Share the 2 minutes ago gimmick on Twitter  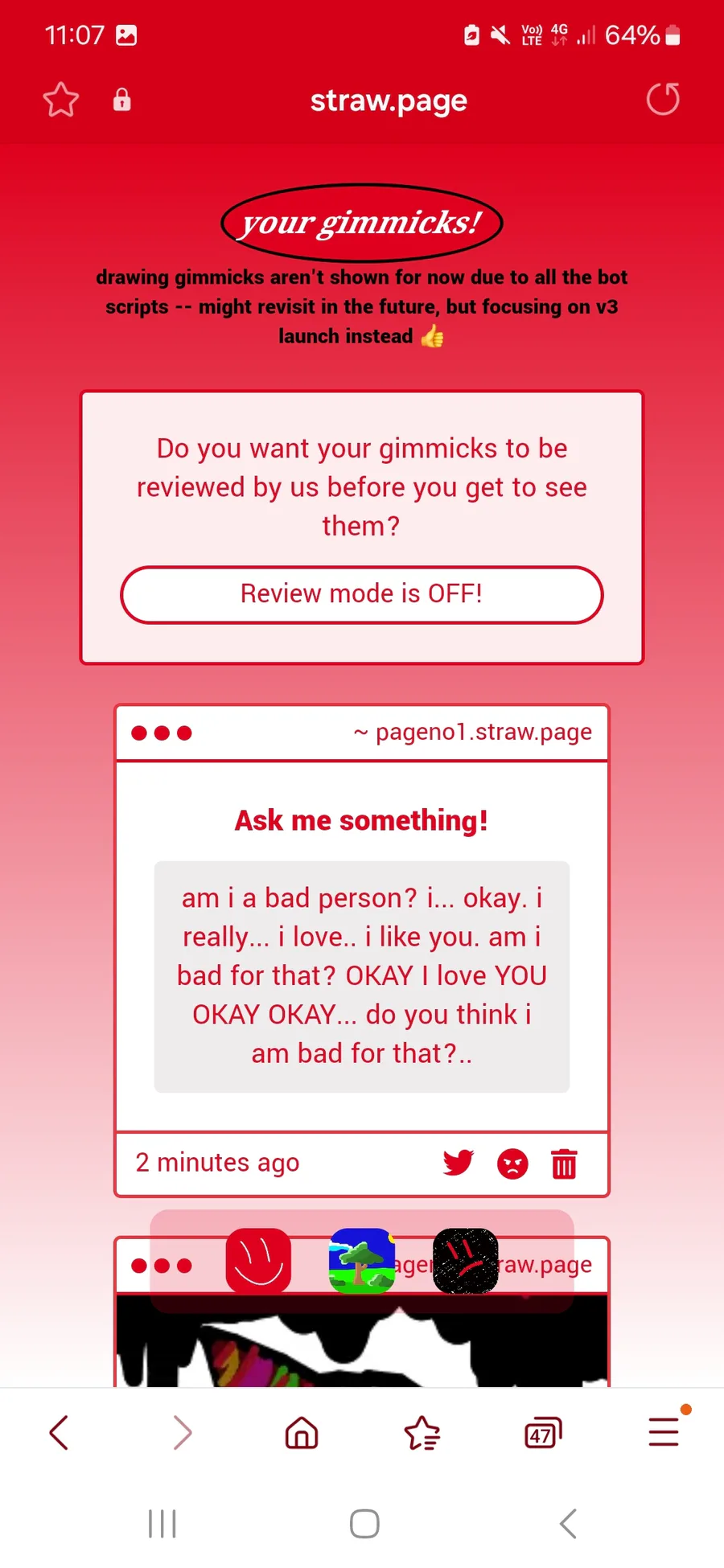click(458, 1163)
